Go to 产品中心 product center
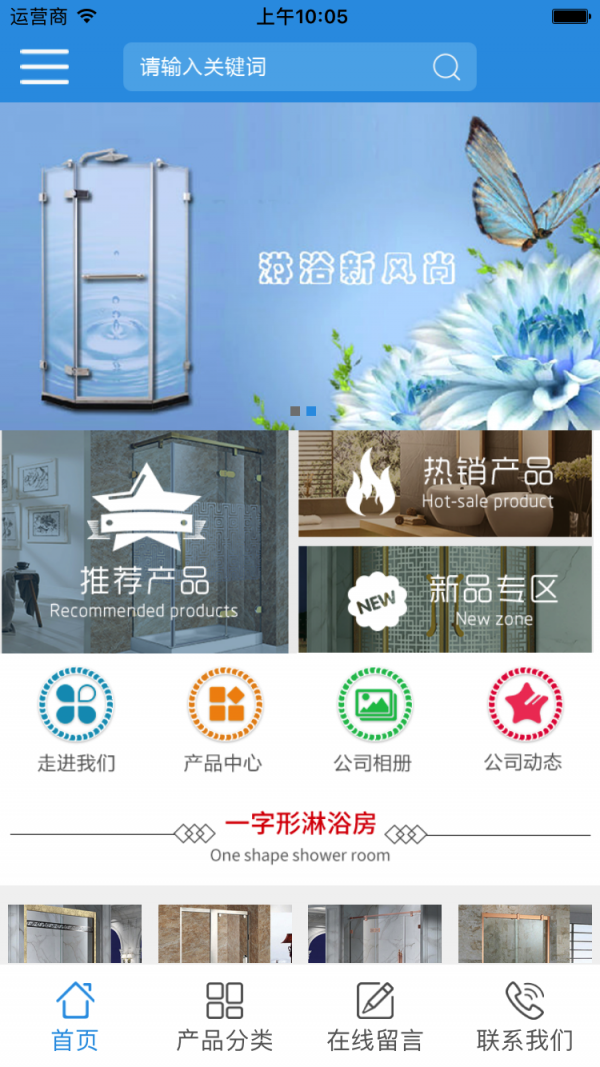The height and width of the screenshot is (1067, 600). point(222,720)
